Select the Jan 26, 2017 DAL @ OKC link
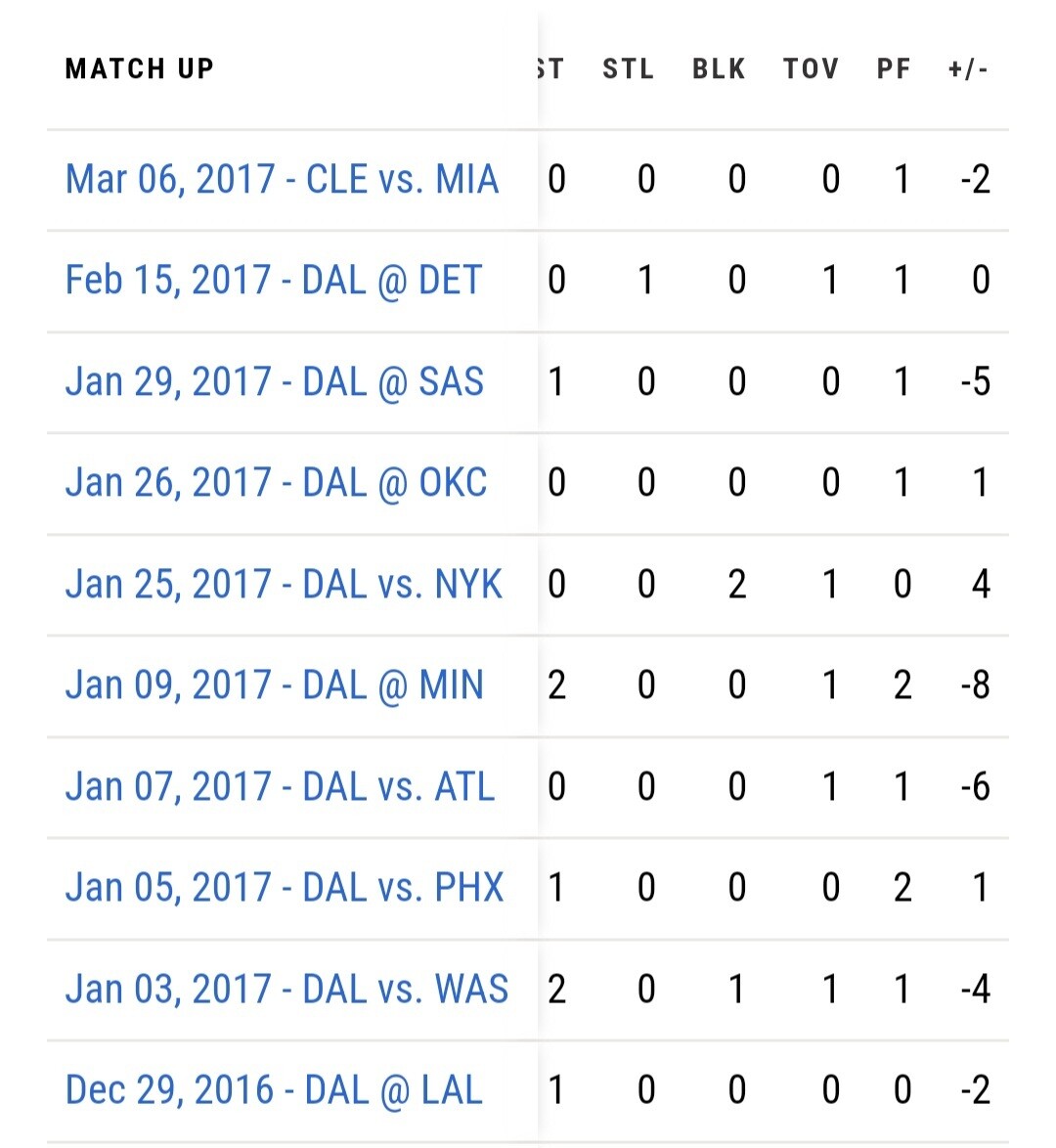 coord(276,483)
